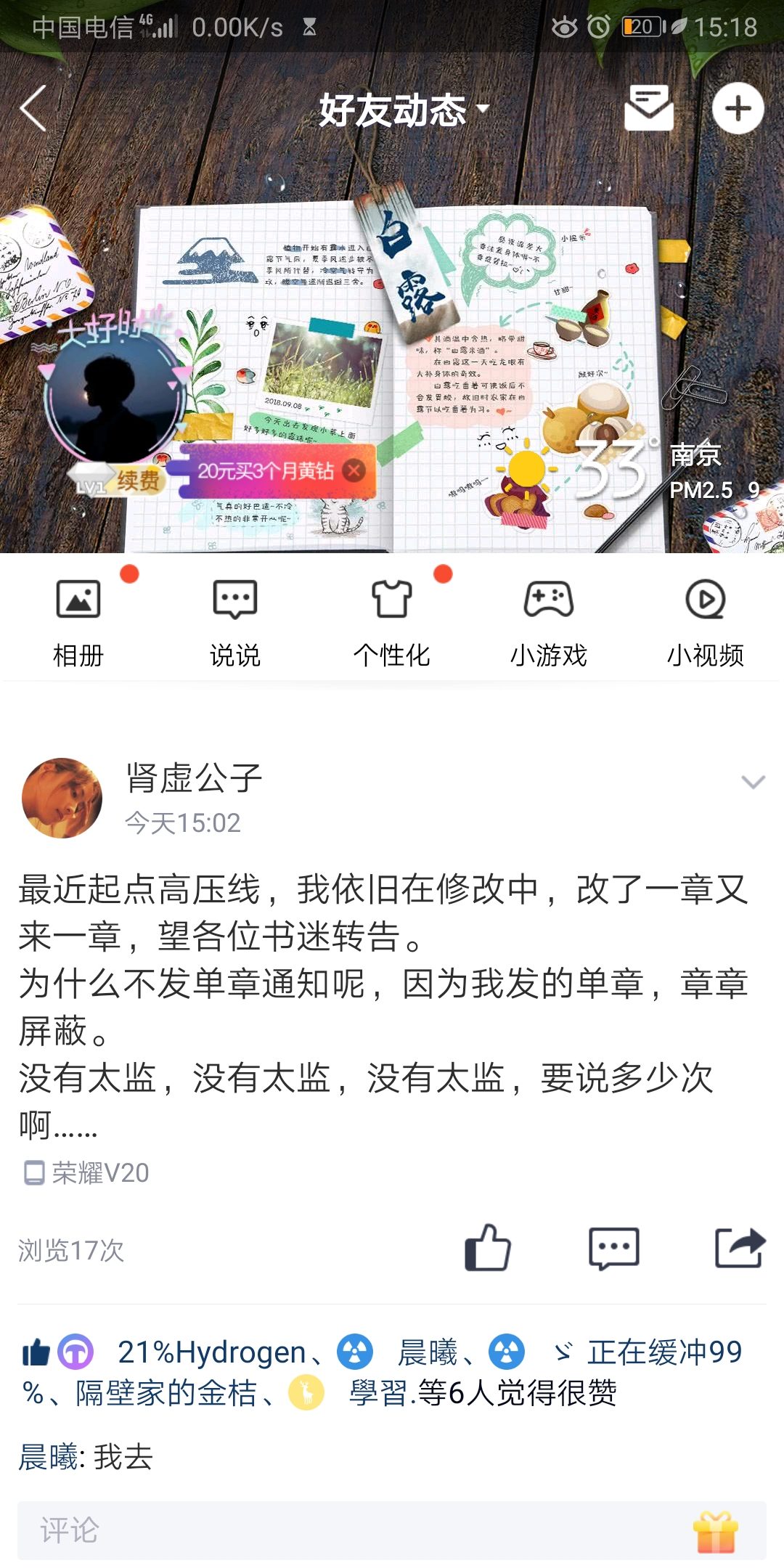
Task: Tap the 评论 comment input field
Action: click(x=348, y=1530)
